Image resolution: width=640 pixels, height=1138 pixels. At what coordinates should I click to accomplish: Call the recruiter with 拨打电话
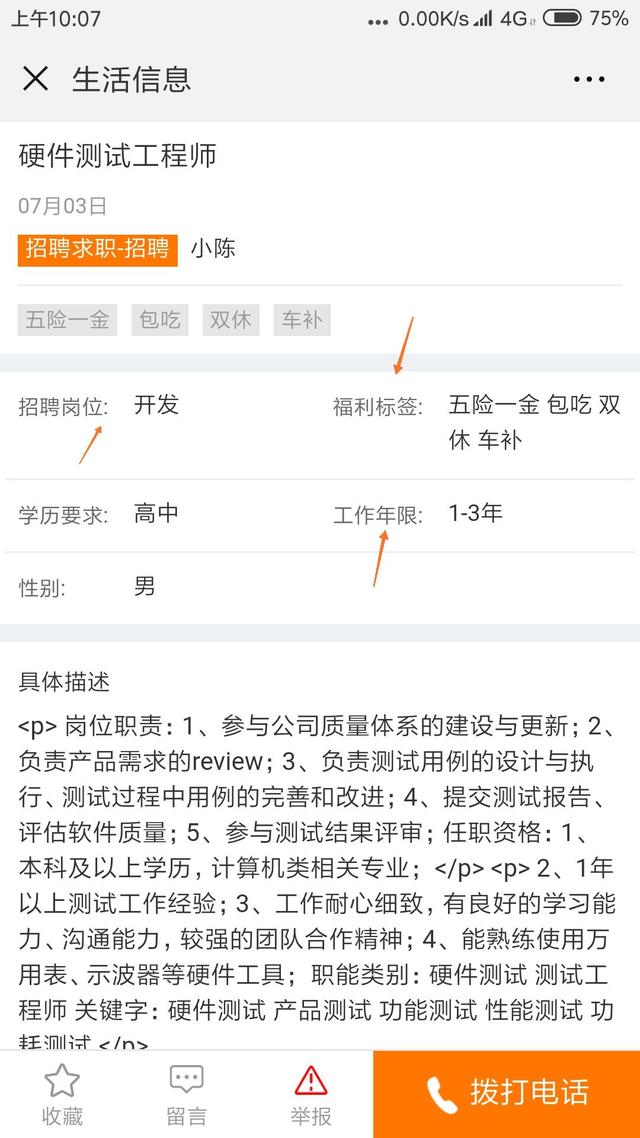click(506, 1094)
